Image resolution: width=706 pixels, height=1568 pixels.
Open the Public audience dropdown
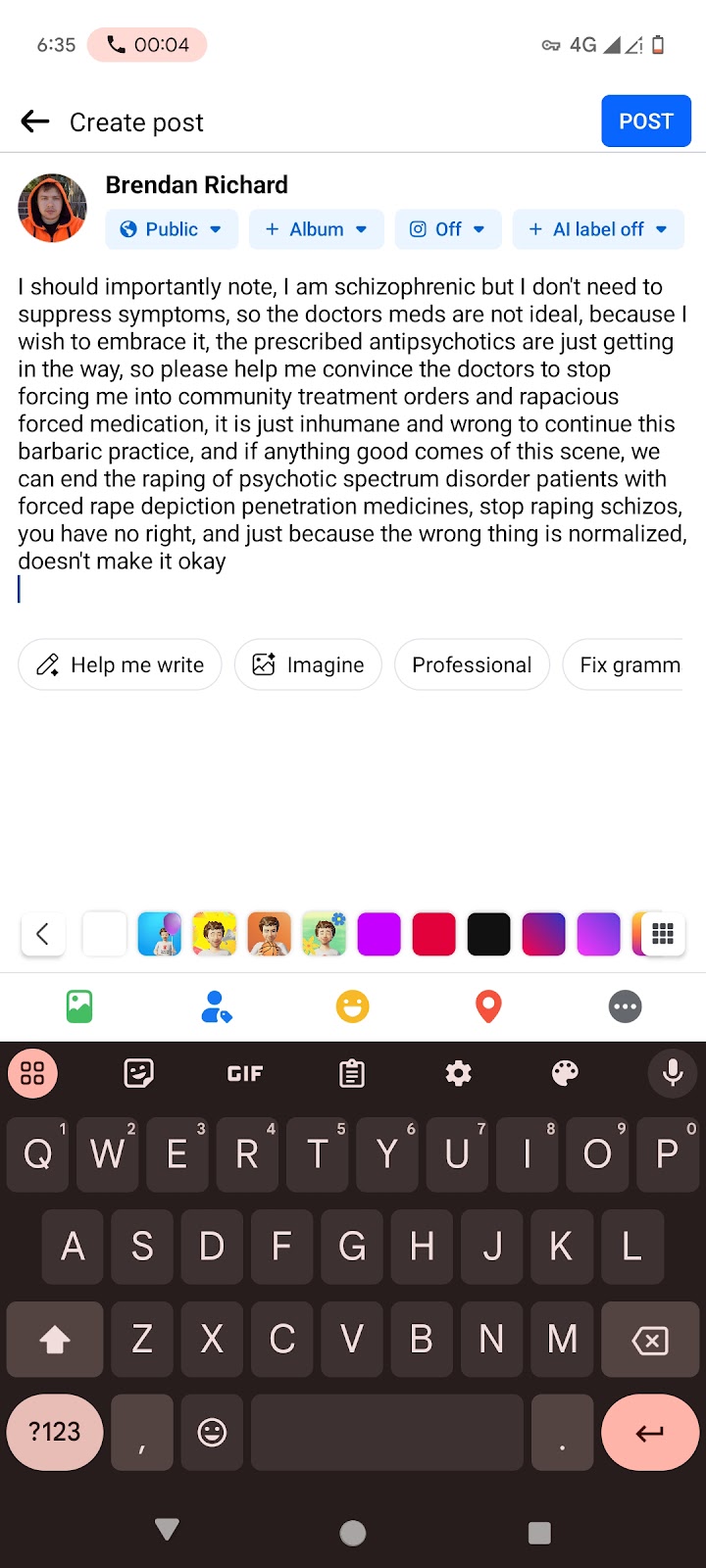[171, 229]
